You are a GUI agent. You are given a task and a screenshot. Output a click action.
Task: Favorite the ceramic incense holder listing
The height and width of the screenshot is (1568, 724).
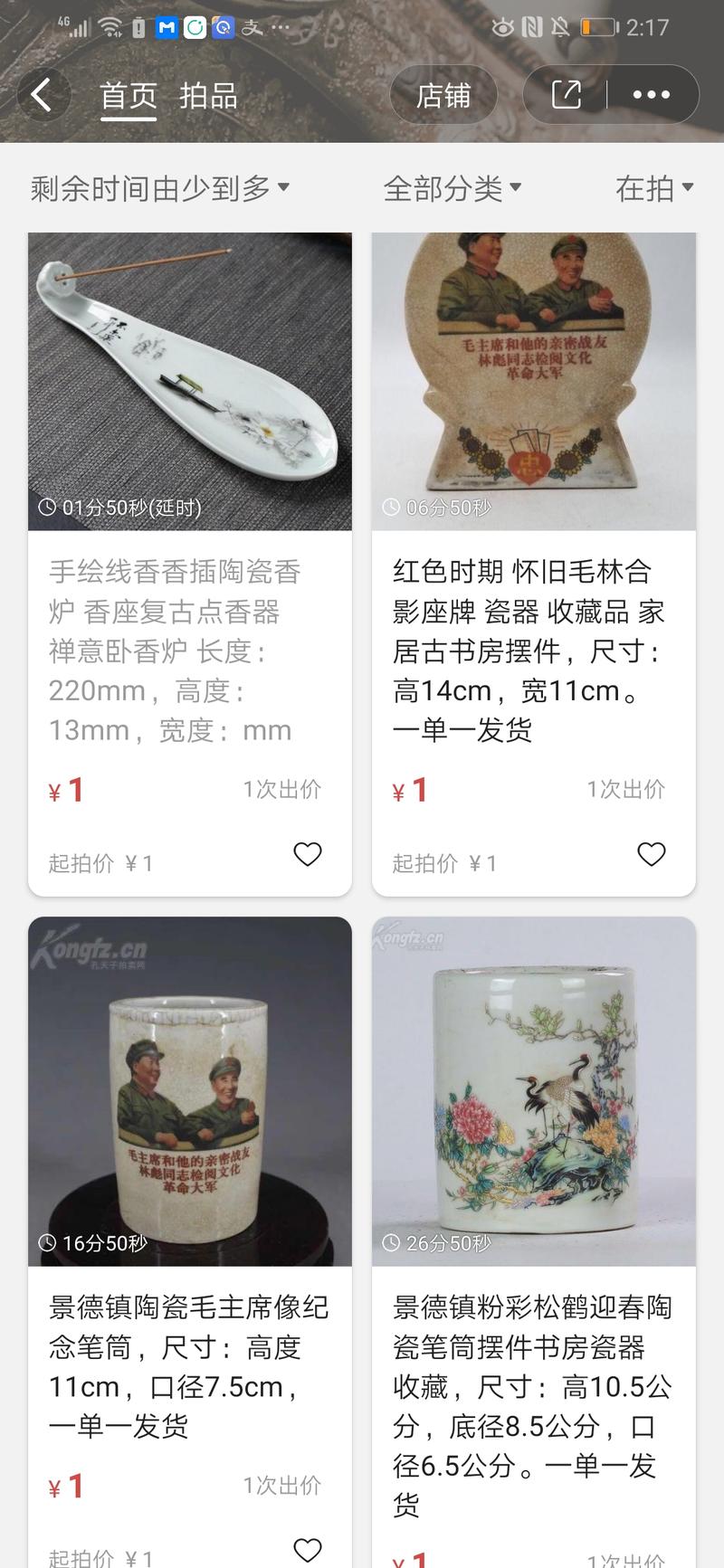click(x=308, y=853)
